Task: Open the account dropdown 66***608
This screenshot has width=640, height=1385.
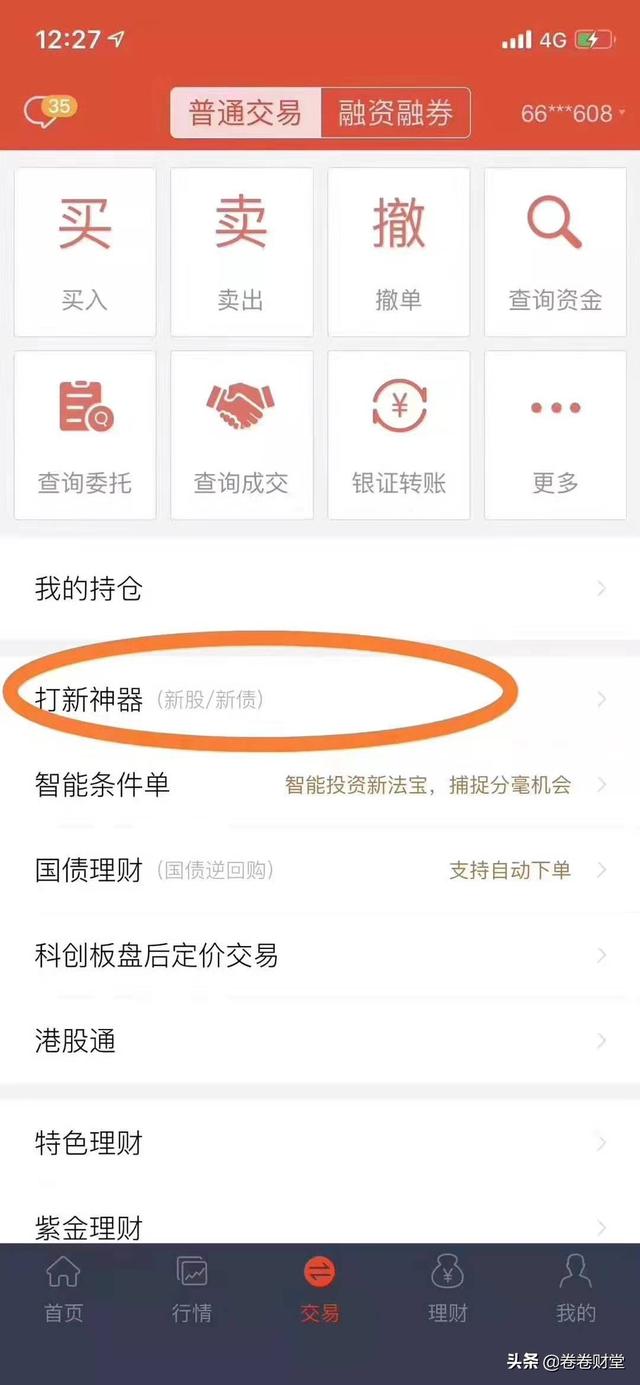Action: (572, 114)
